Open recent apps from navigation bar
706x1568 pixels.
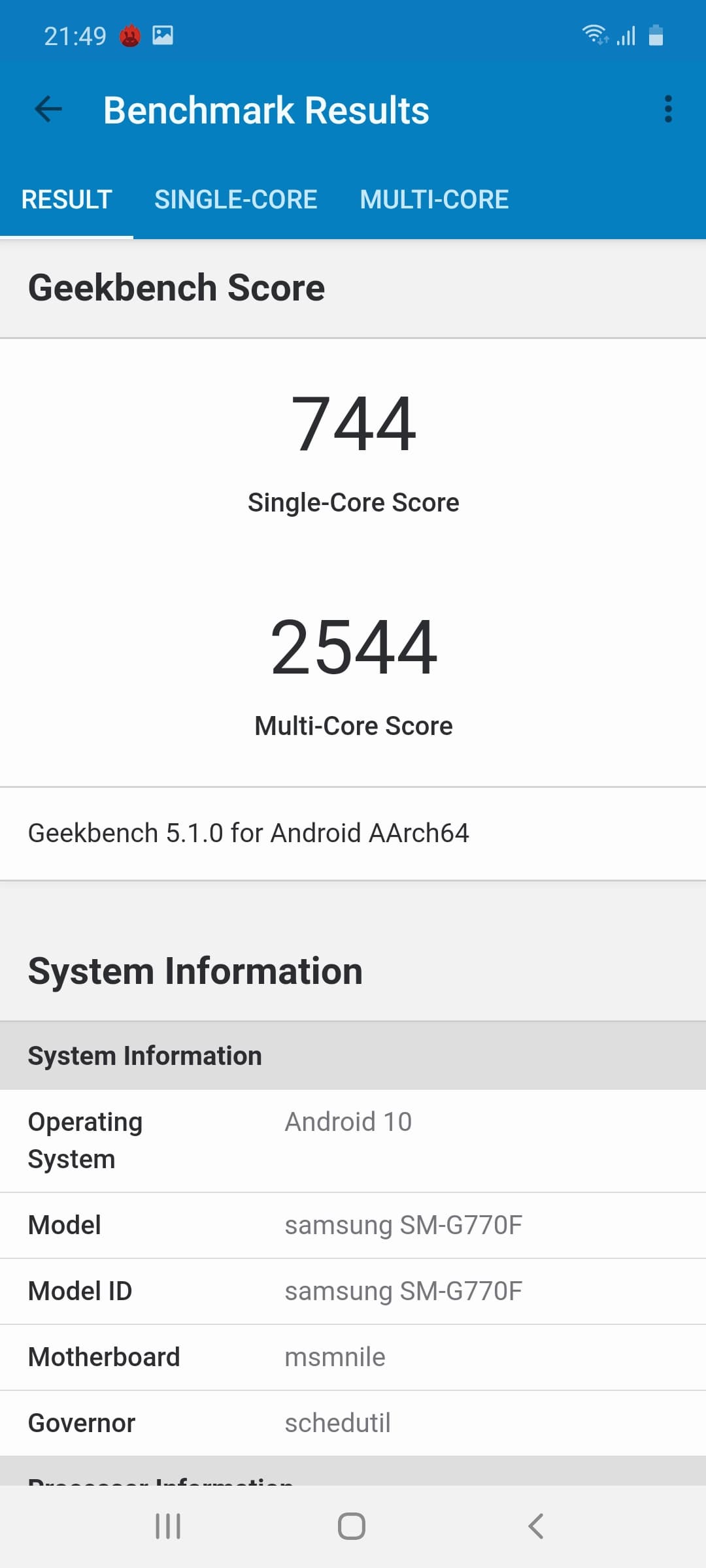[x=168, y=1526]
